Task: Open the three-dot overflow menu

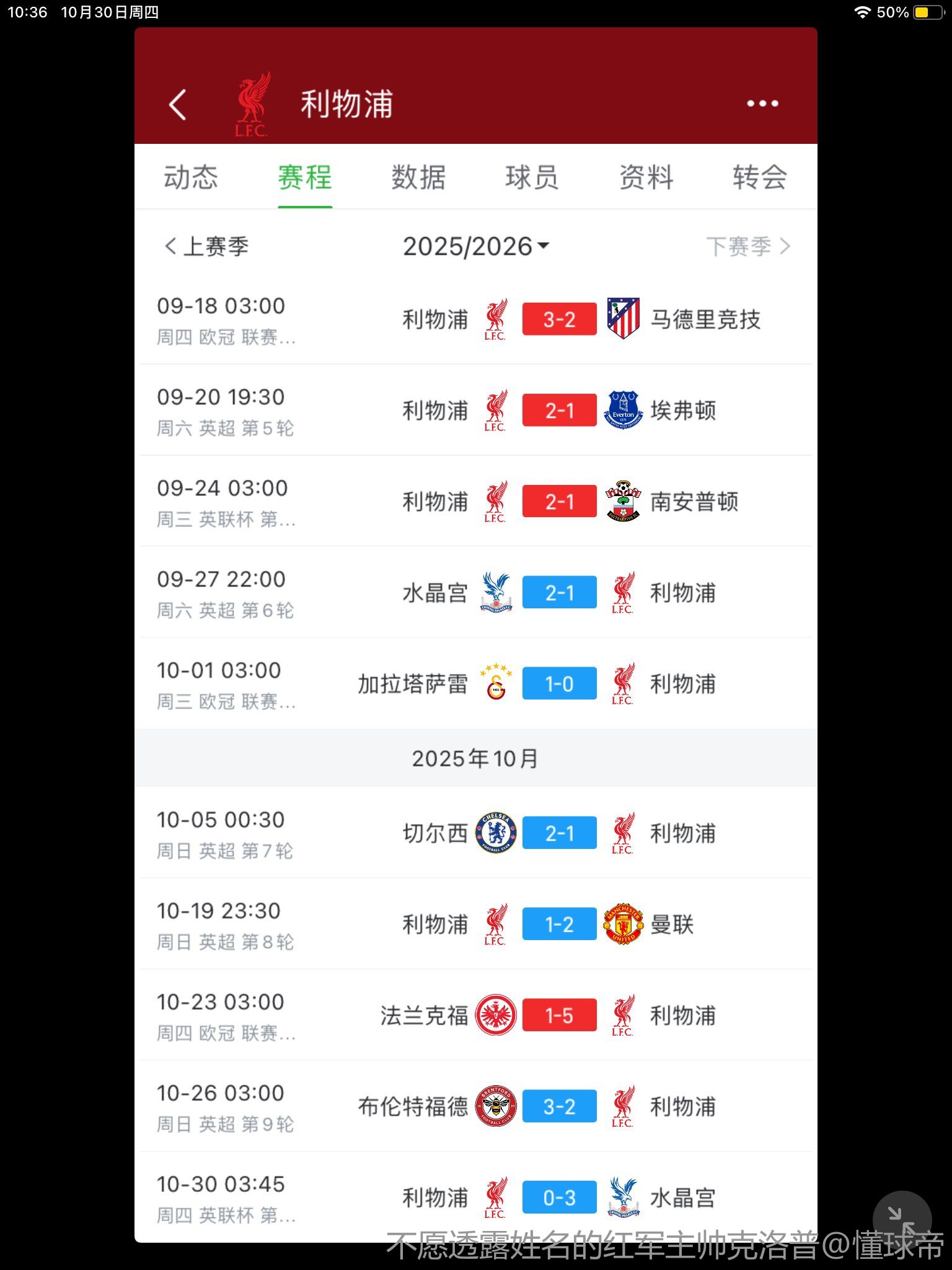Action: pyautogui.click(x=762, y=104)
